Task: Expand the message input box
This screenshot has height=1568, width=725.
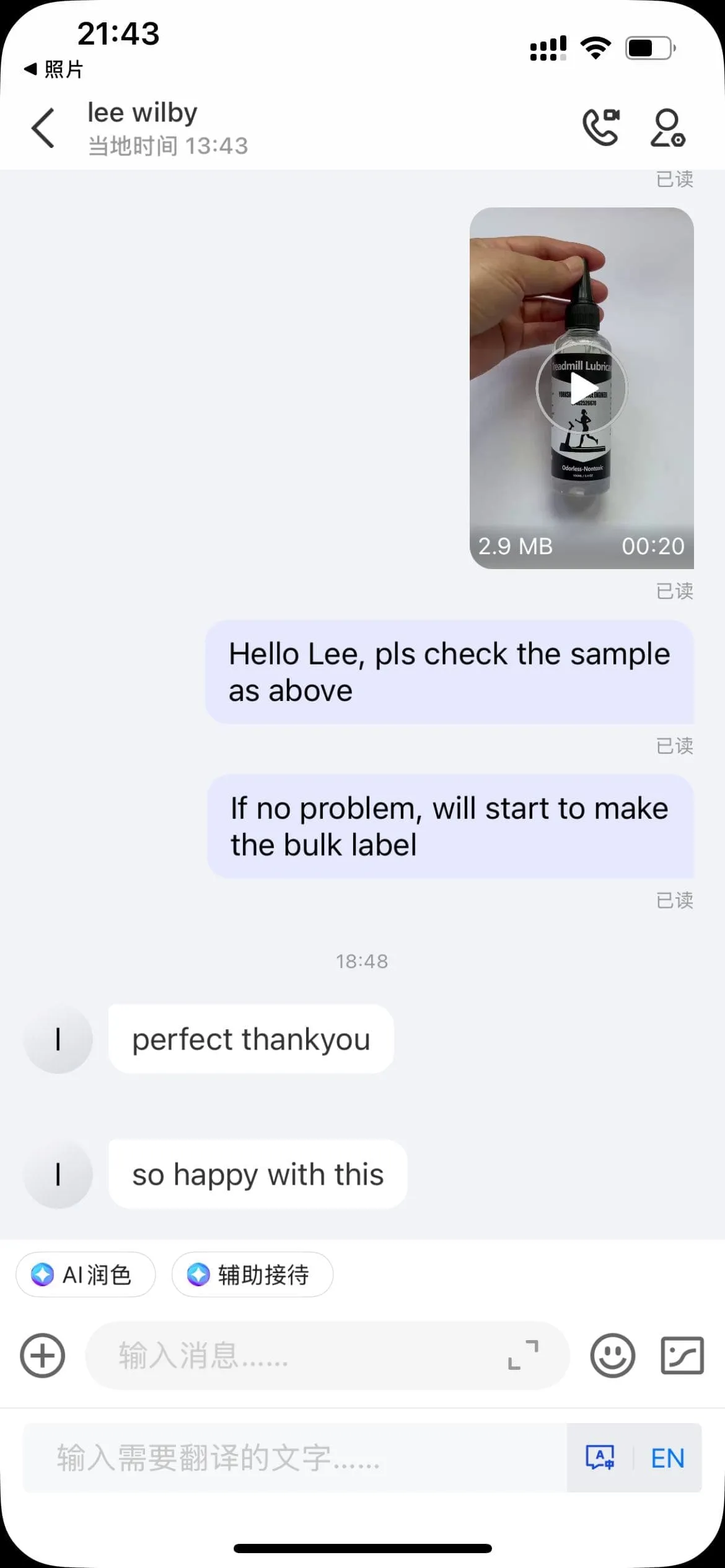Action: click(x=523, y=1356)
